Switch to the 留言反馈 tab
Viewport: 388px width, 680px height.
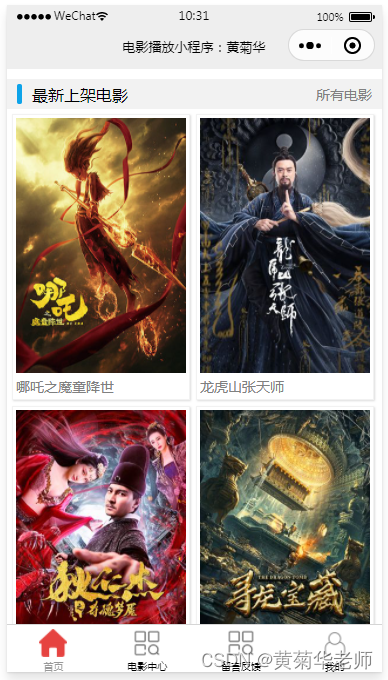241,650
